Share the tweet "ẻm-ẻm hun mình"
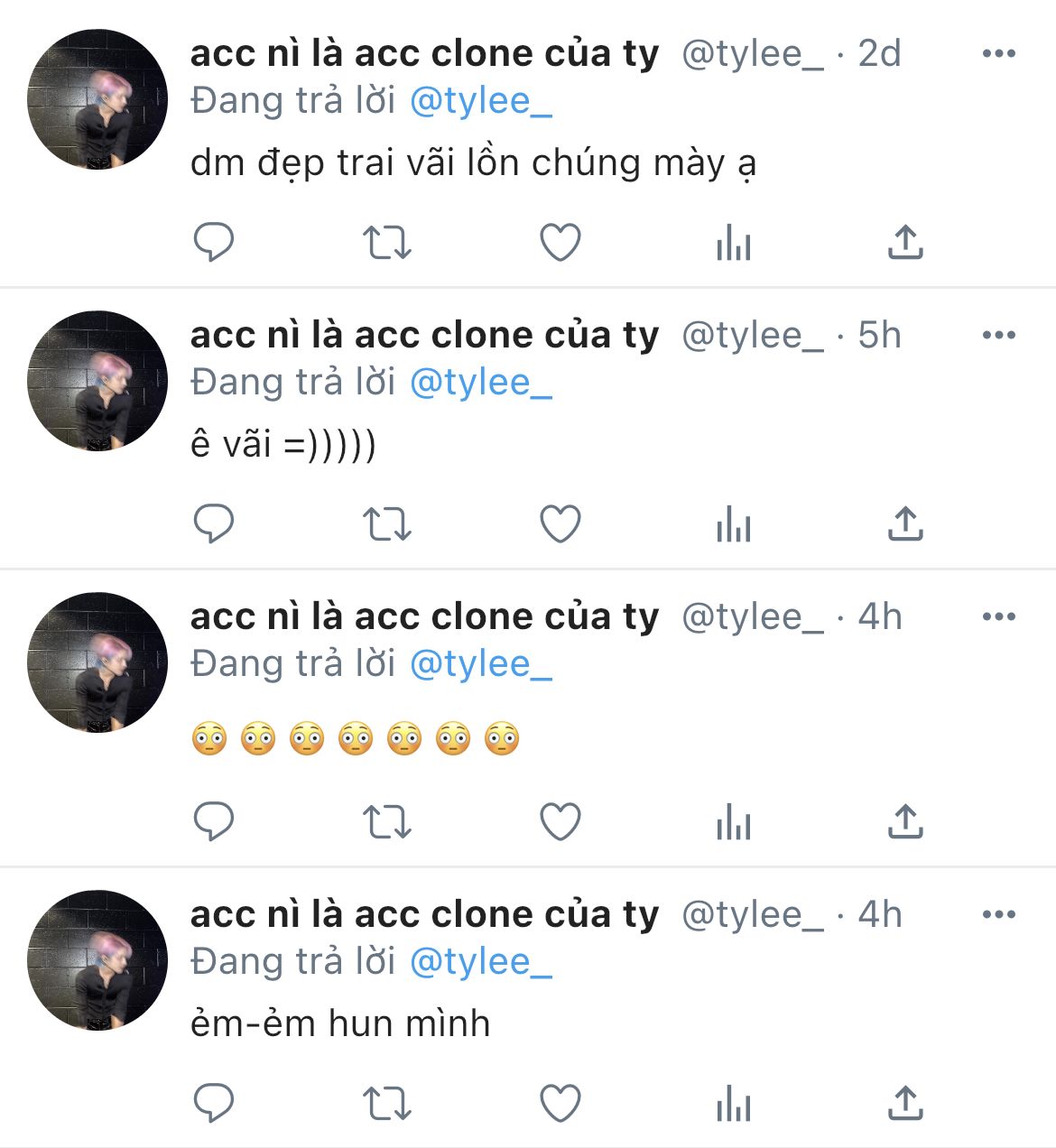Screen dimensions: 1056x1148 tap(905, 1103)
